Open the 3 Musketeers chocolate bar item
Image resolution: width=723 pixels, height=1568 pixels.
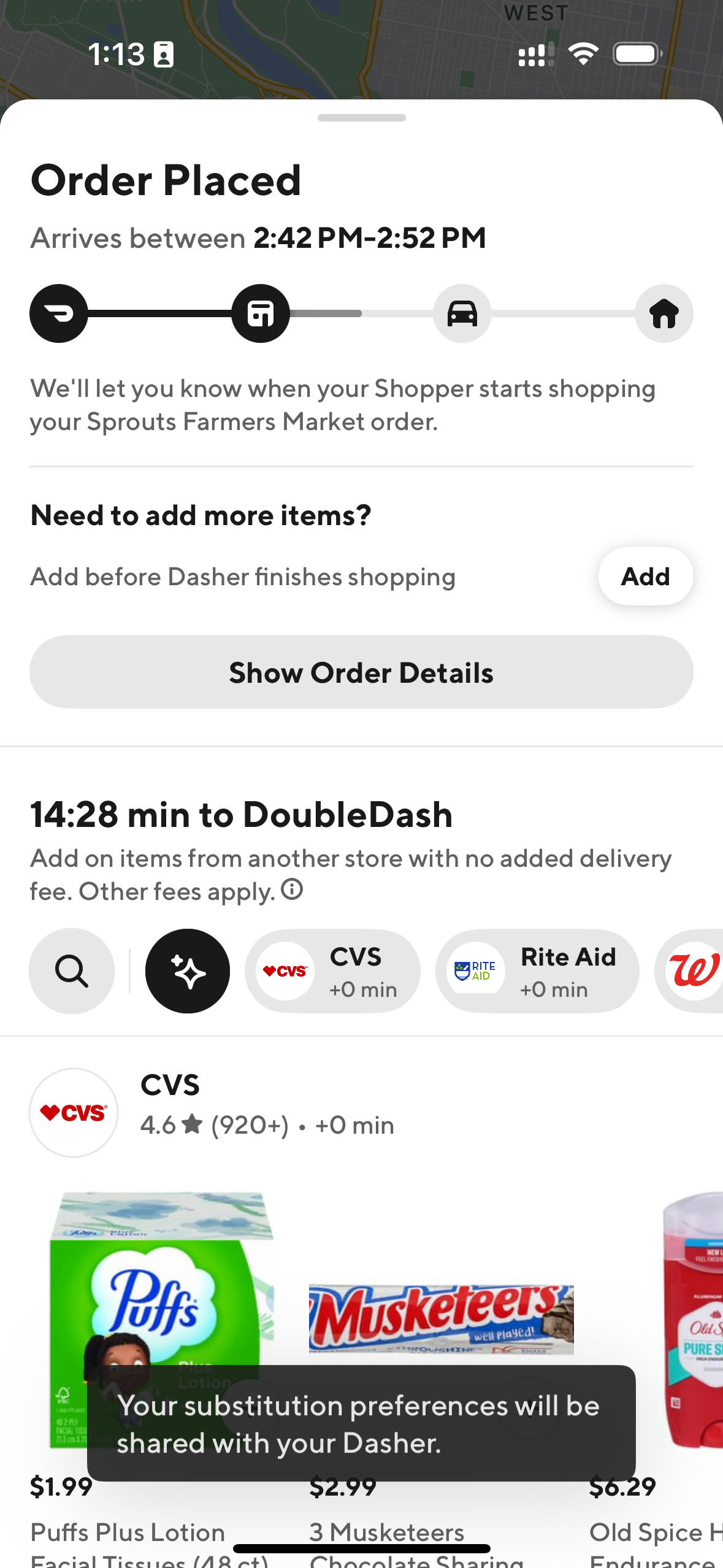click(x=440, y=1301)
